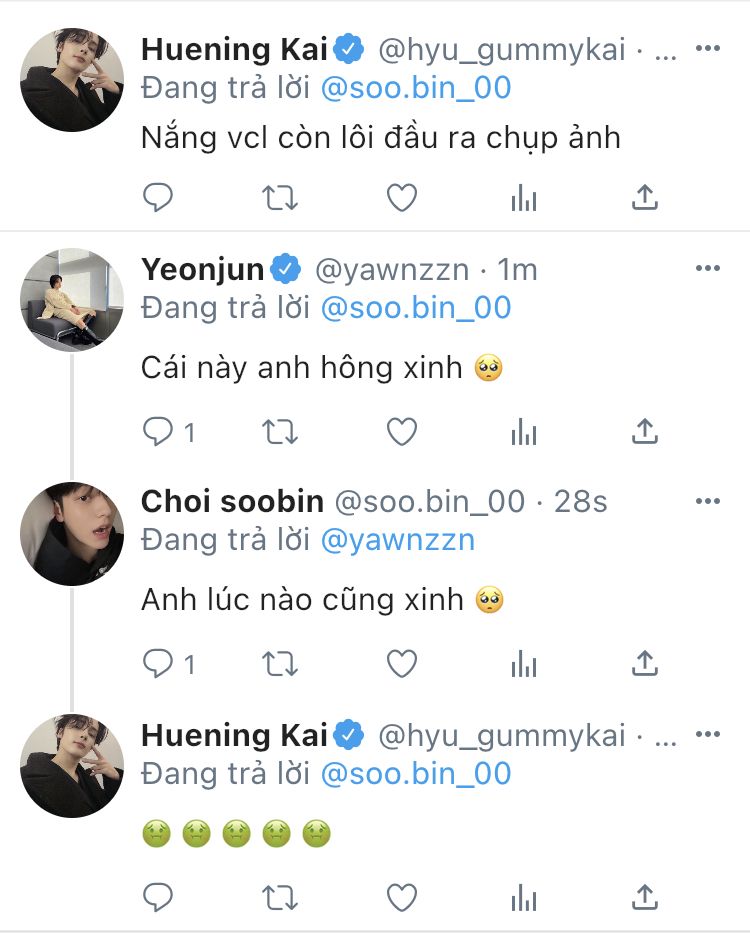Screen dimensions: 750x933
Task: Open Choi soobin's profile avatar
Action: click(x=72, y=531)
